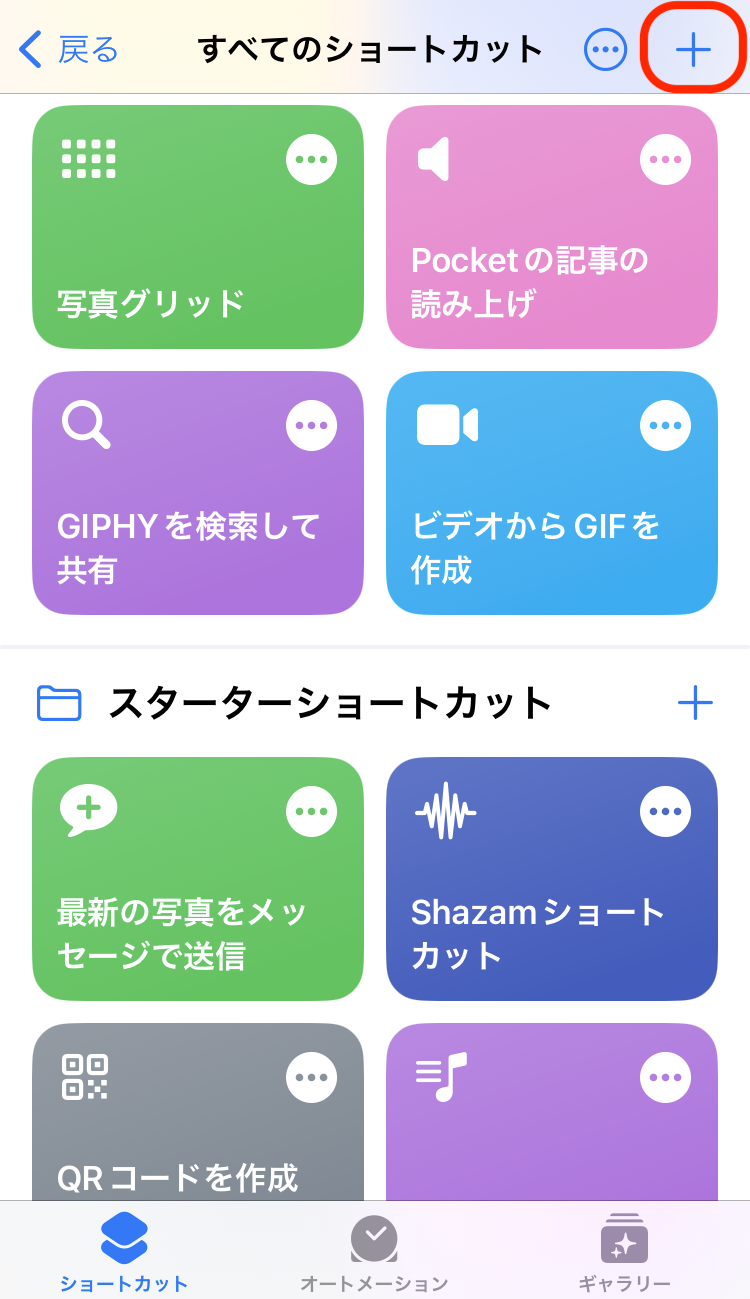
Task: Run the Pocketの記事の読み上げ shortcut
Action: tap(552, 227)
